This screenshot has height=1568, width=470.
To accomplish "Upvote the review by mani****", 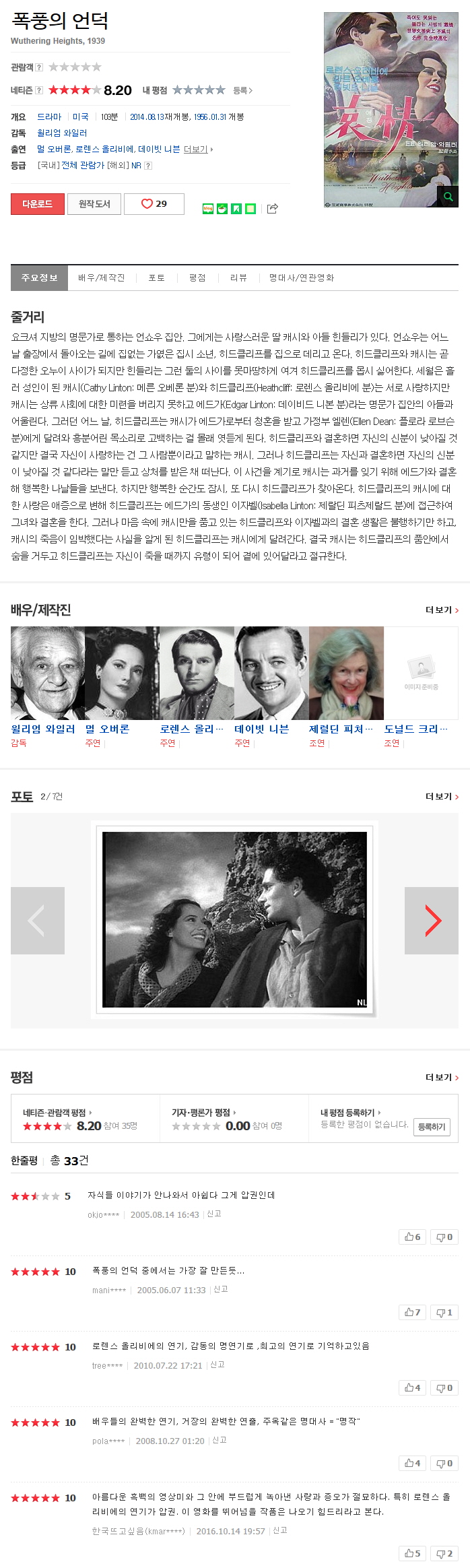I will 412,1312.
